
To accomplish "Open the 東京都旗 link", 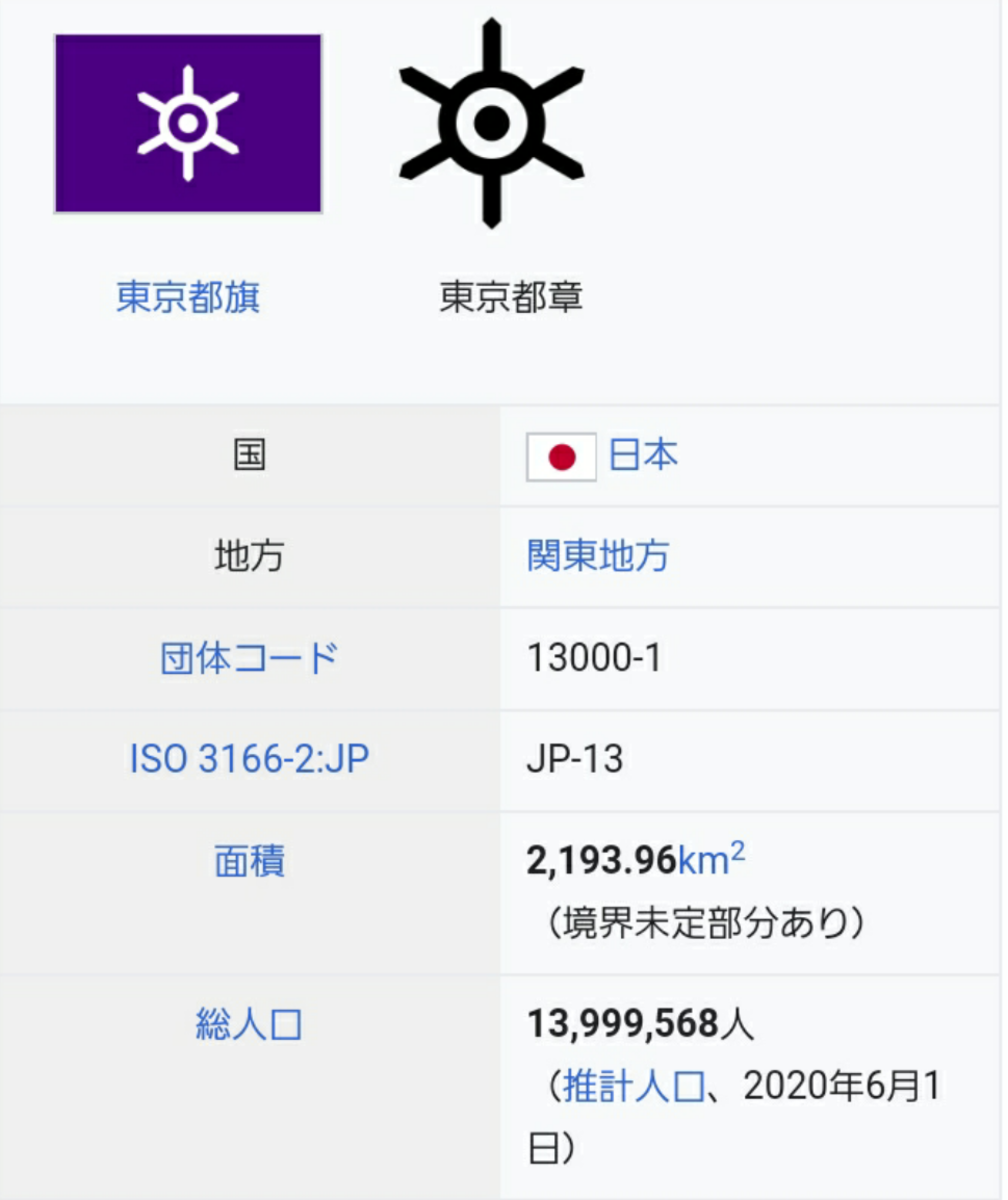I will 188,297.
